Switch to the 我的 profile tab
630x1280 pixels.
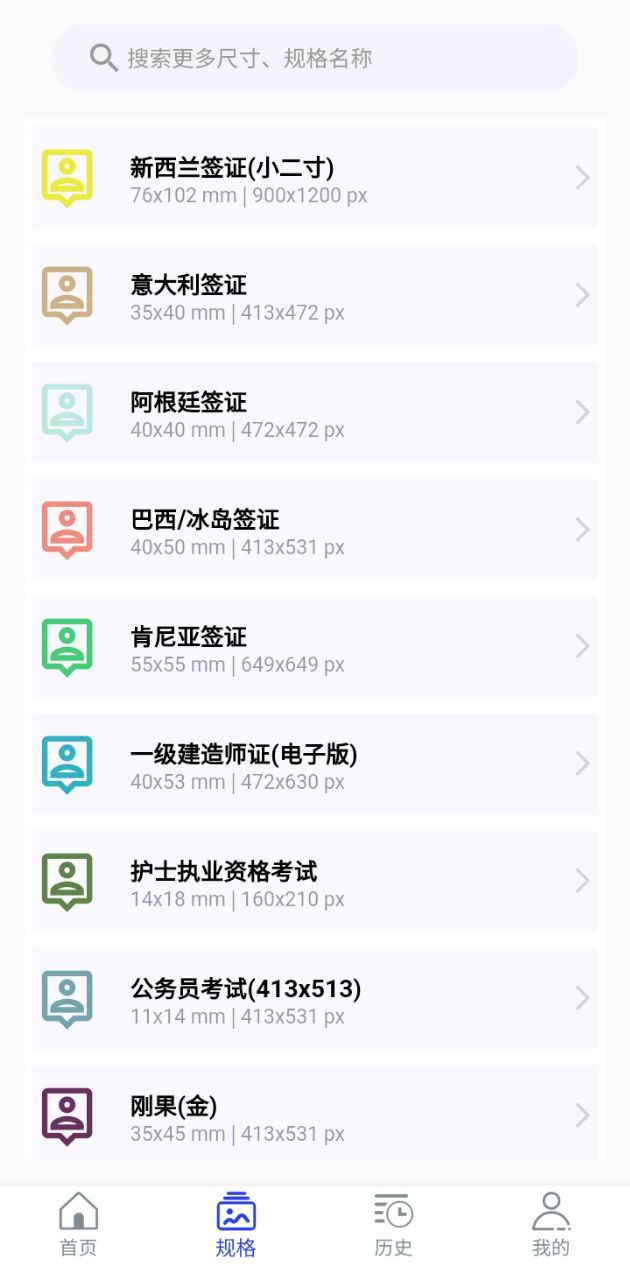550,1224
